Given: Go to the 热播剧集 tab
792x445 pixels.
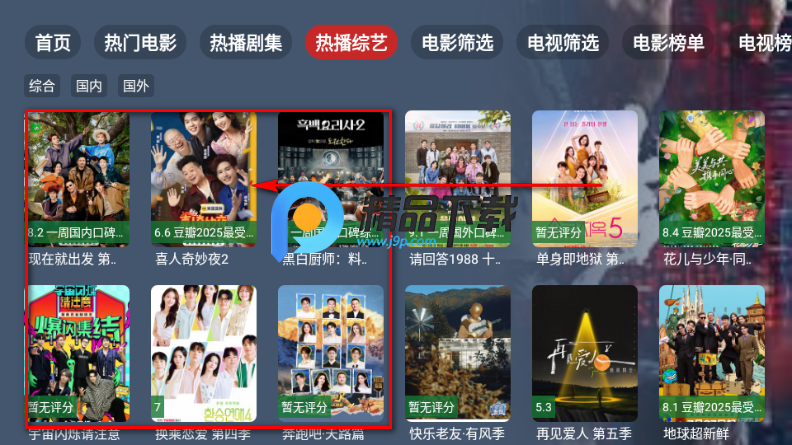Looking at the screenshot, I should point(246,43).
